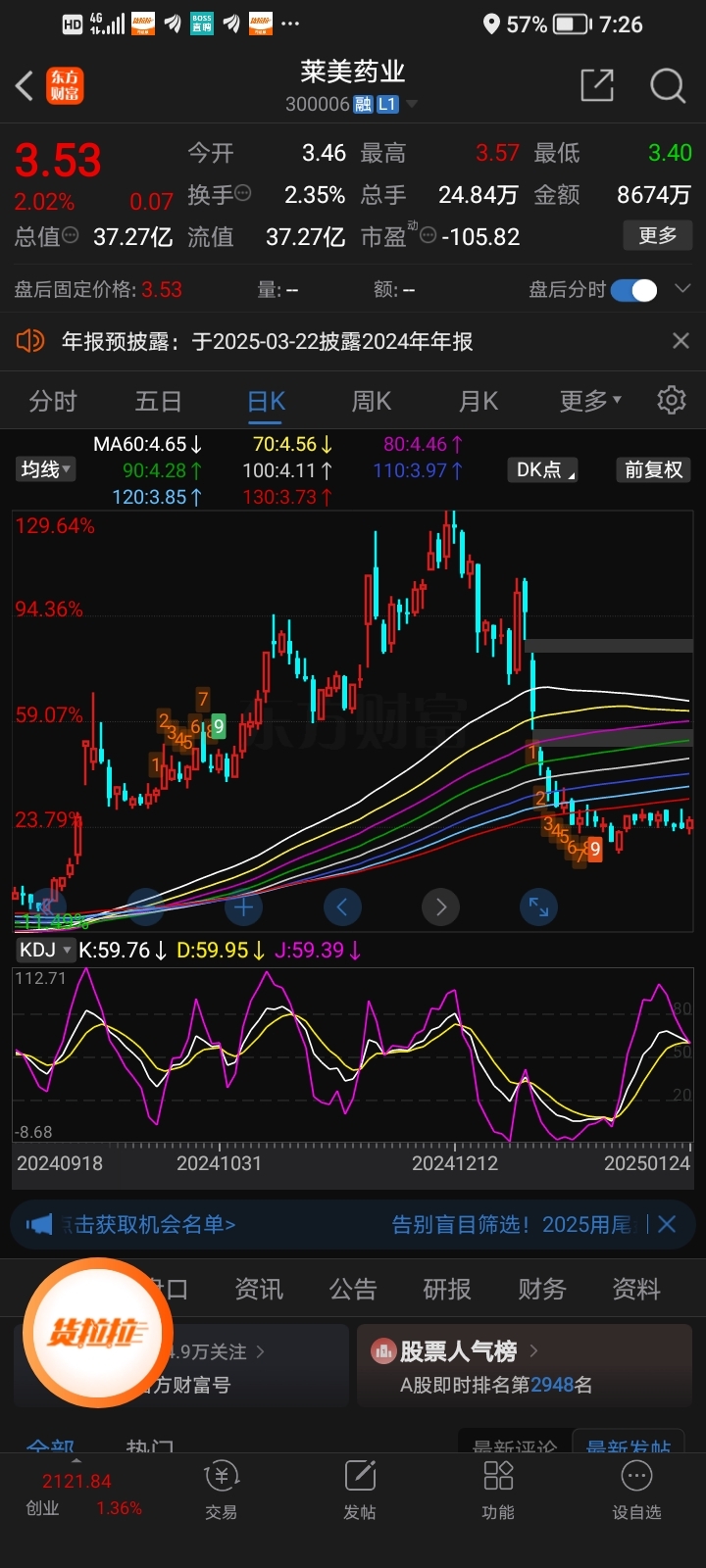This screenshot has height=1568, width=706.
Task: Toggle the 盘后分时 switch off
Action: [x=633, y=290]
